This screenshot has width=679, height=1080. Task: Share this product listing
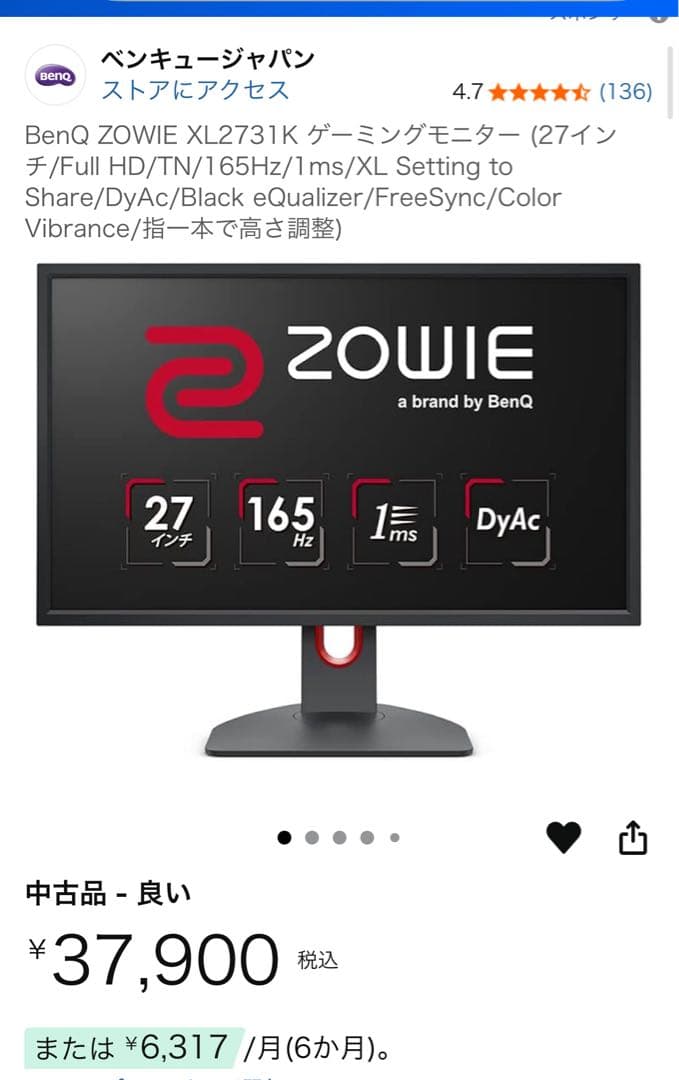click(633, 838)
